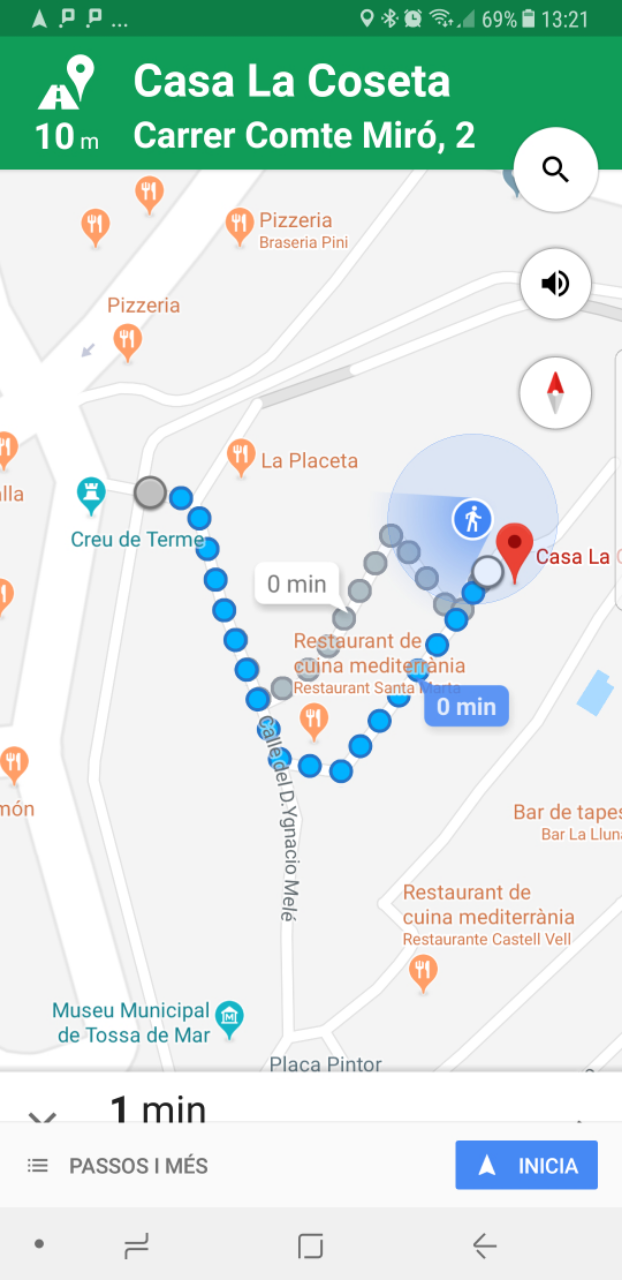Image resolution: width=622 pixels, height=1280 pixels.
Task: Go back using system navigation bar
Action: pyautogui.click(x=484, y=1245)
